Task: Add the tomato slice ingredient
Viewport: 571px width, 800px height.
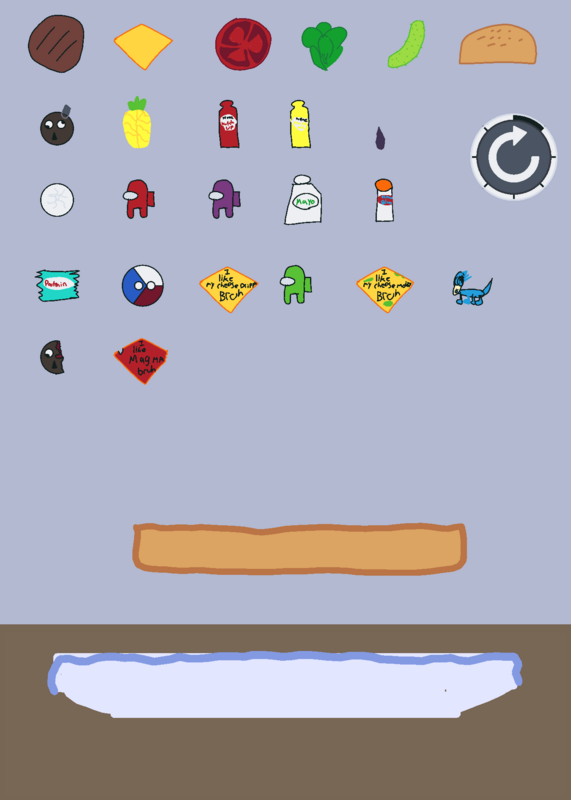Action: pos(243,44)
